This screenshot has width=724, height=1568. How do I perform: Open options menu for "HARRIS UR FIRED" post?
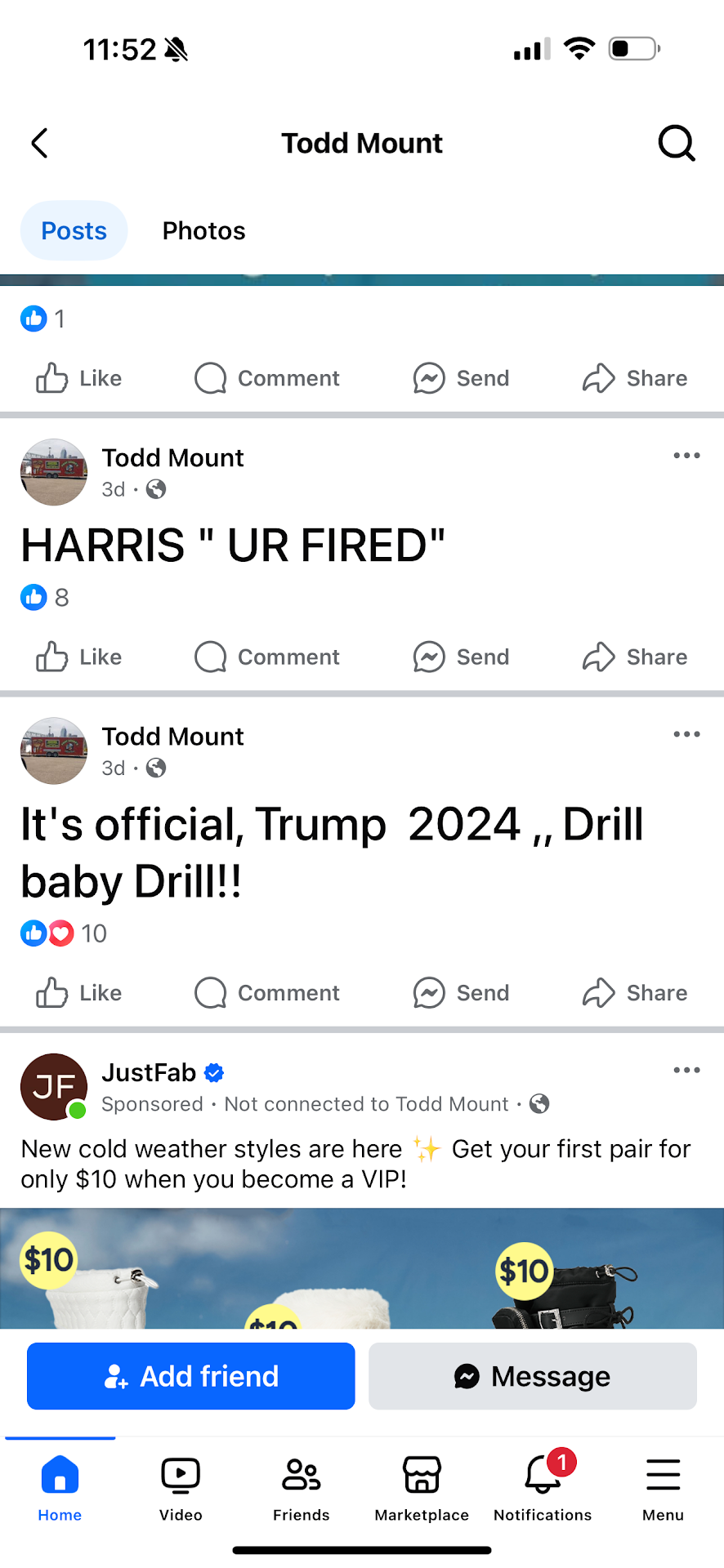[x=686, y=456]
